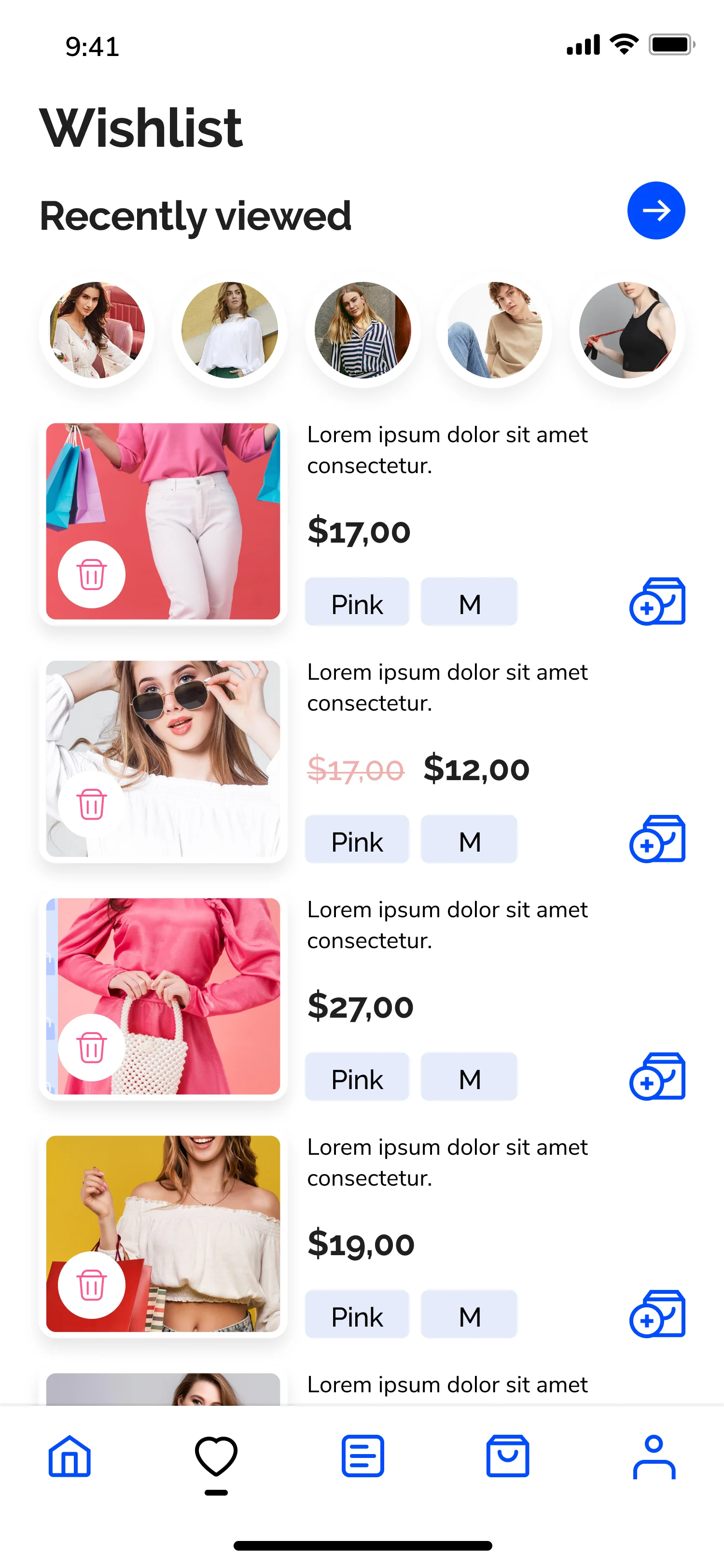Open recently viewed black top item
This screenshot has height=1568, width=724.
pos(627,330)
